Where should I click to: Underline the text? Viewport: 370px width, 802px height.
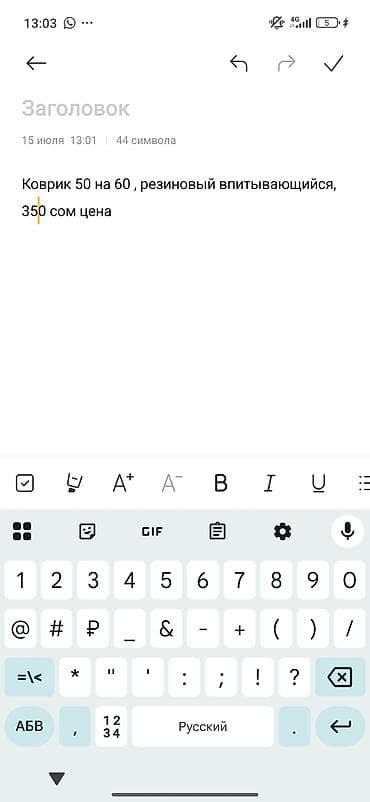pos(318,483)
